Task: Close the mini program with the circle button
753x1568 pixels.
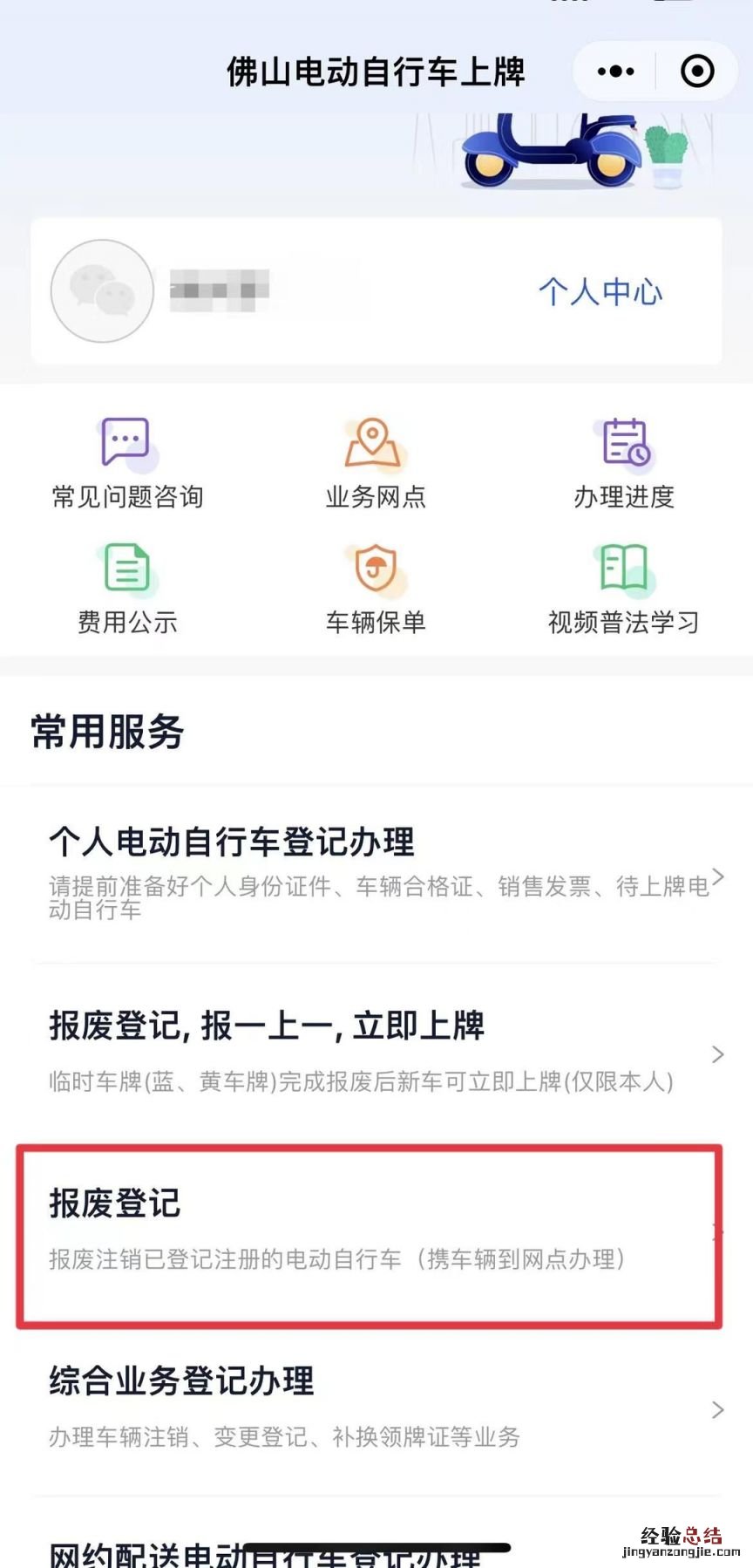Action: pos(697,72)
